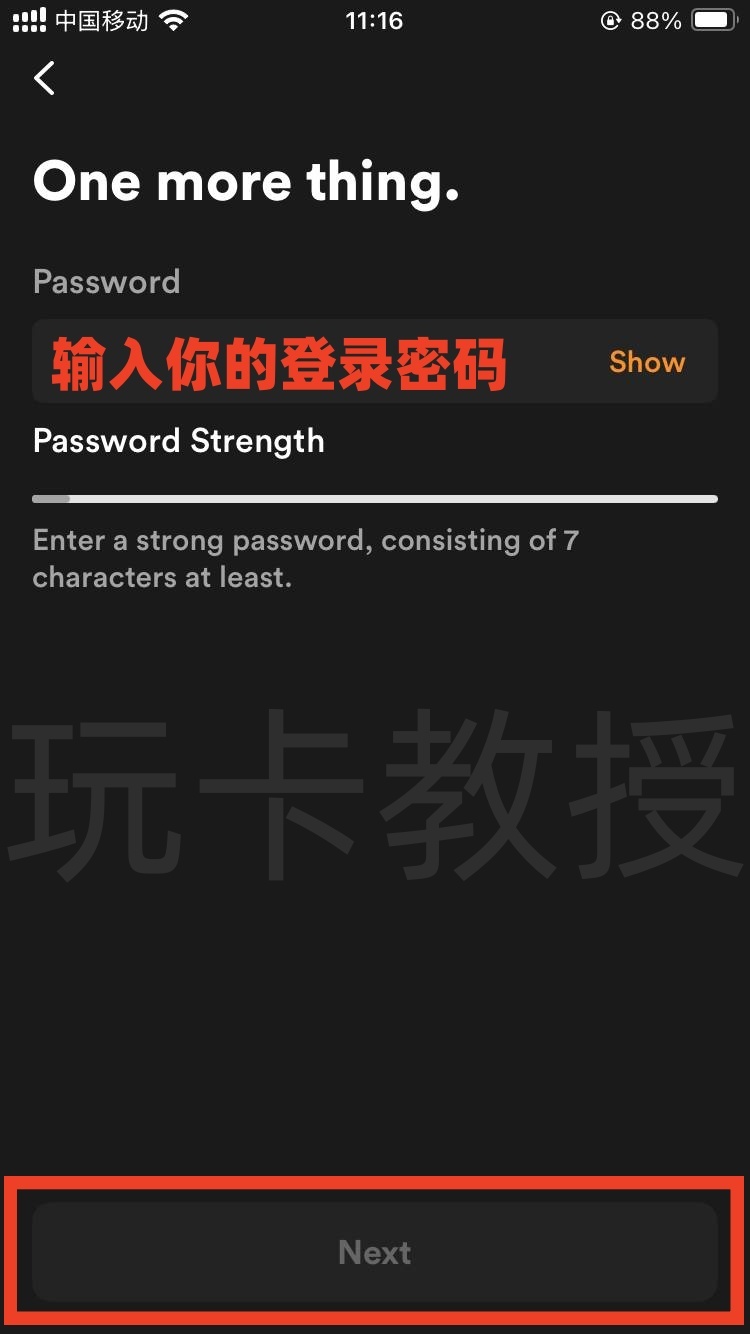This screenshot has width=750, height=1334.
Task: Tap the 中国移动 carrier indicator
Action: (x=100, y=20)
